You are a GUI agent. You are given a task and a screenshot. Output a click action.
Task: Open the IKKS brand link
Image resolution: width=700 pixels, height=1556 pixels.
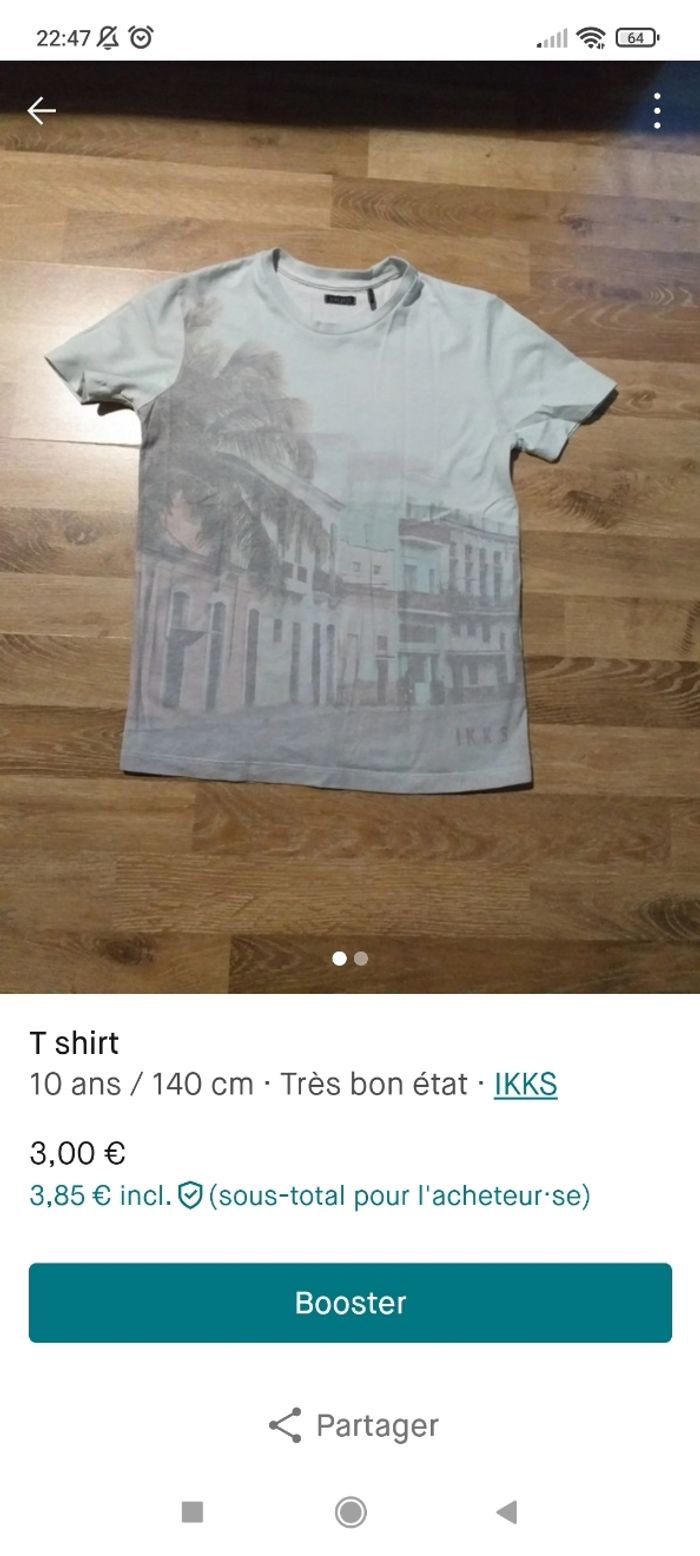[x=525, y=1084]
